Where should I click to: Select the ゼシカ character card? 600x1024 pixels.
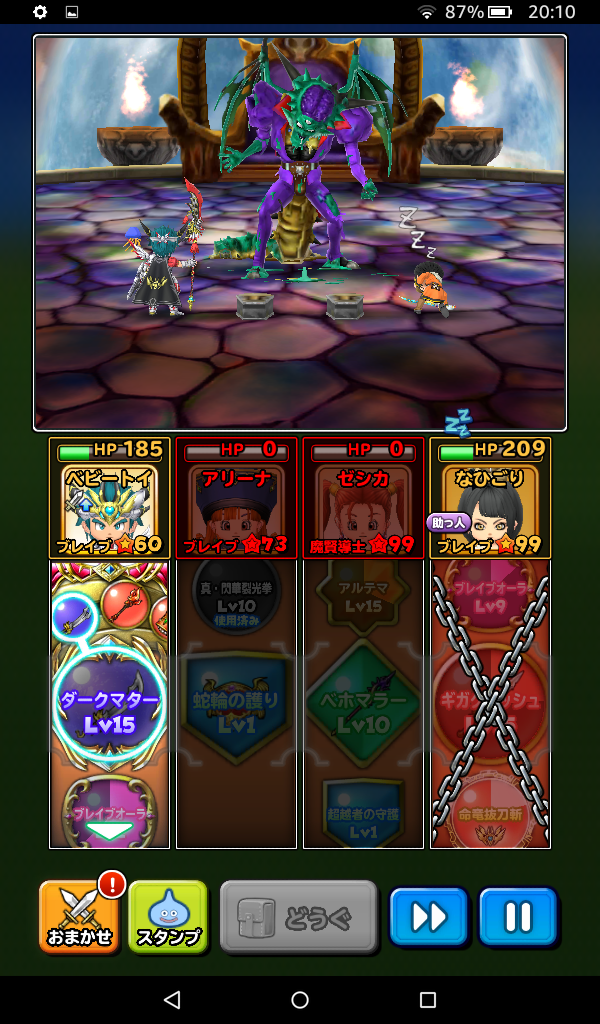(363, 498)
